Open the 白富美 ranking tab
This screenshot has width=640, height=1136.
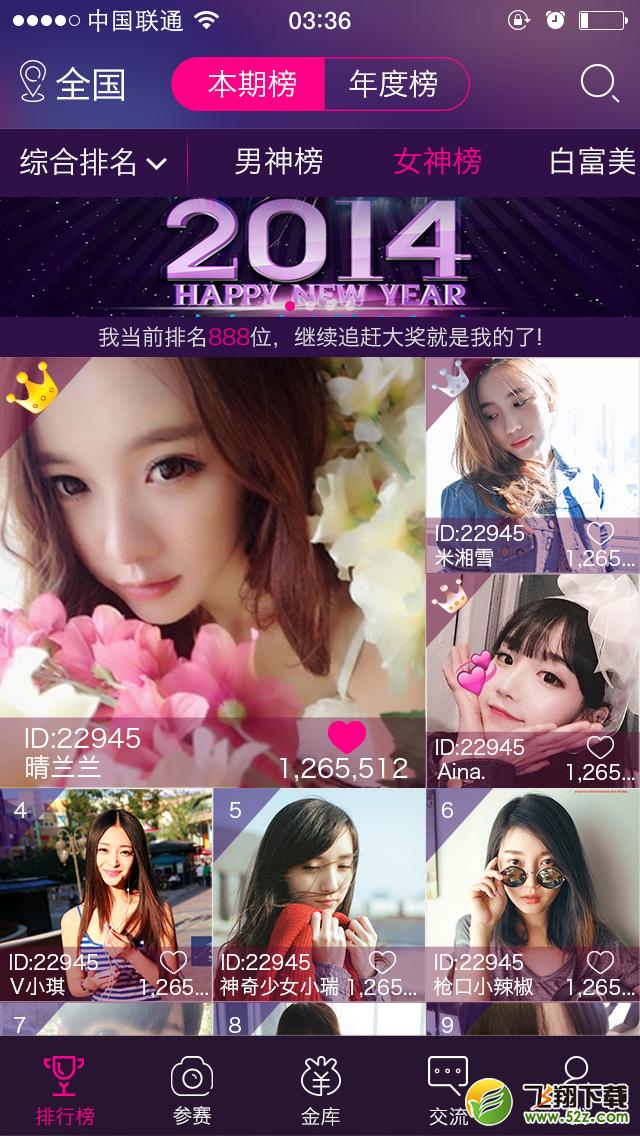[593, 162]
